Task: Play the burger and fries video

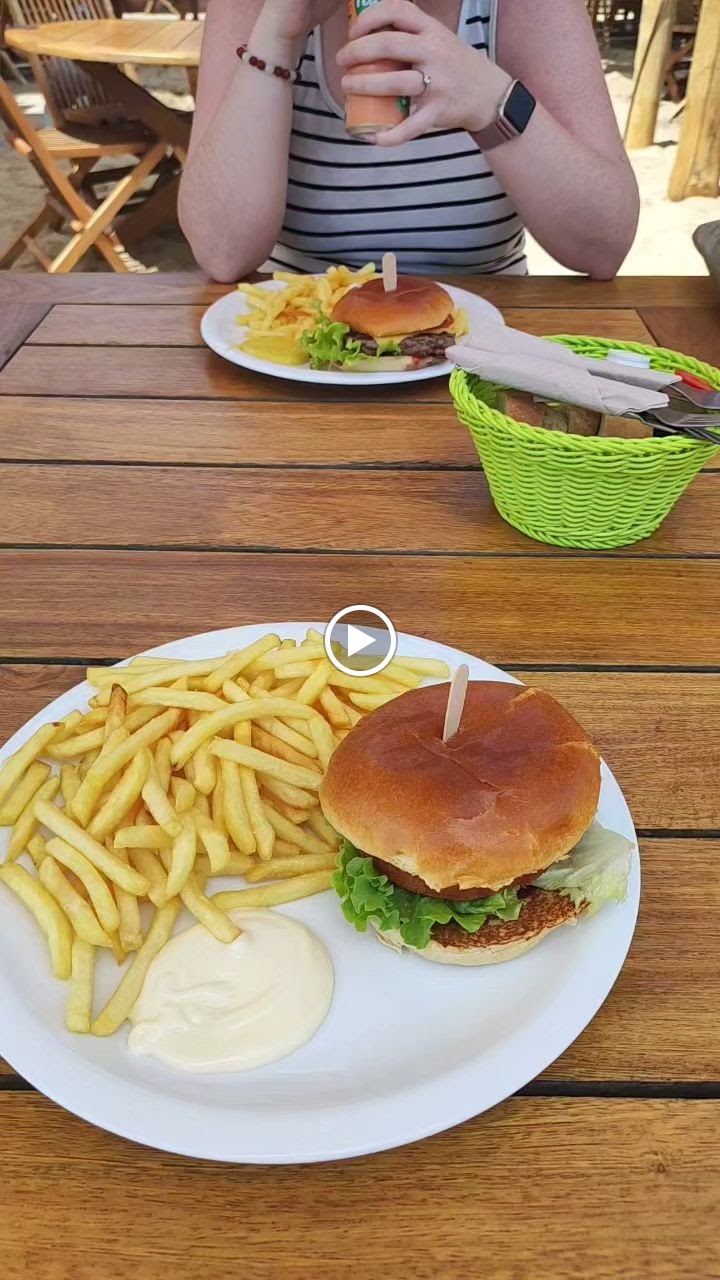Action: [360, 641]
